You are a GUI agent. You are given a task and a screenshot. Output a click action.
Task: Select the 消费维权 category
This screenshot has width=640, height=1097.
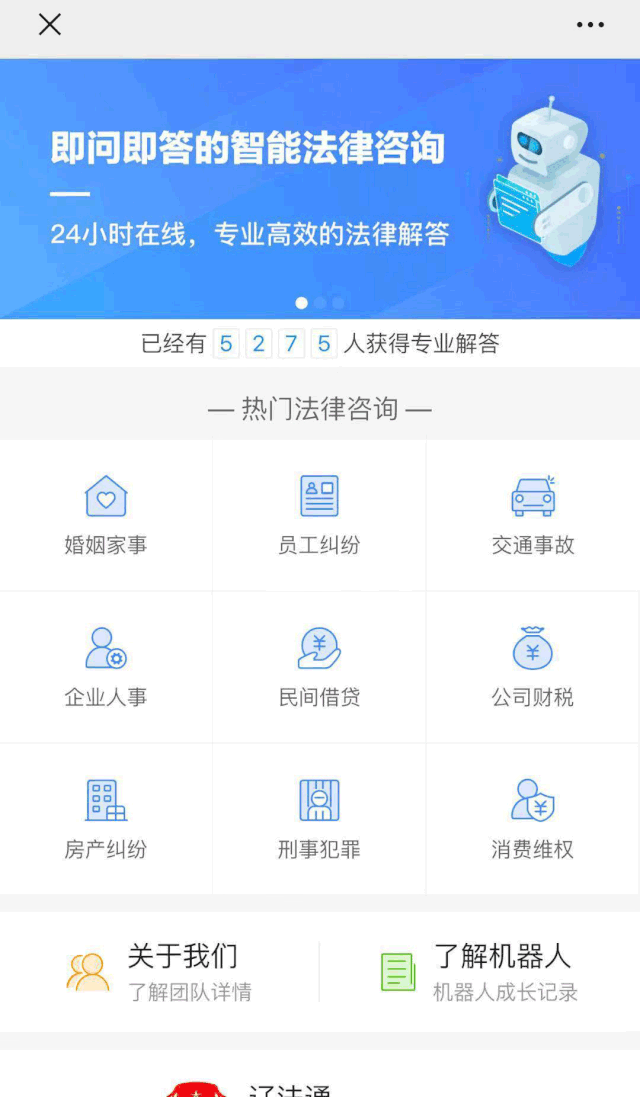coord(533,819)
